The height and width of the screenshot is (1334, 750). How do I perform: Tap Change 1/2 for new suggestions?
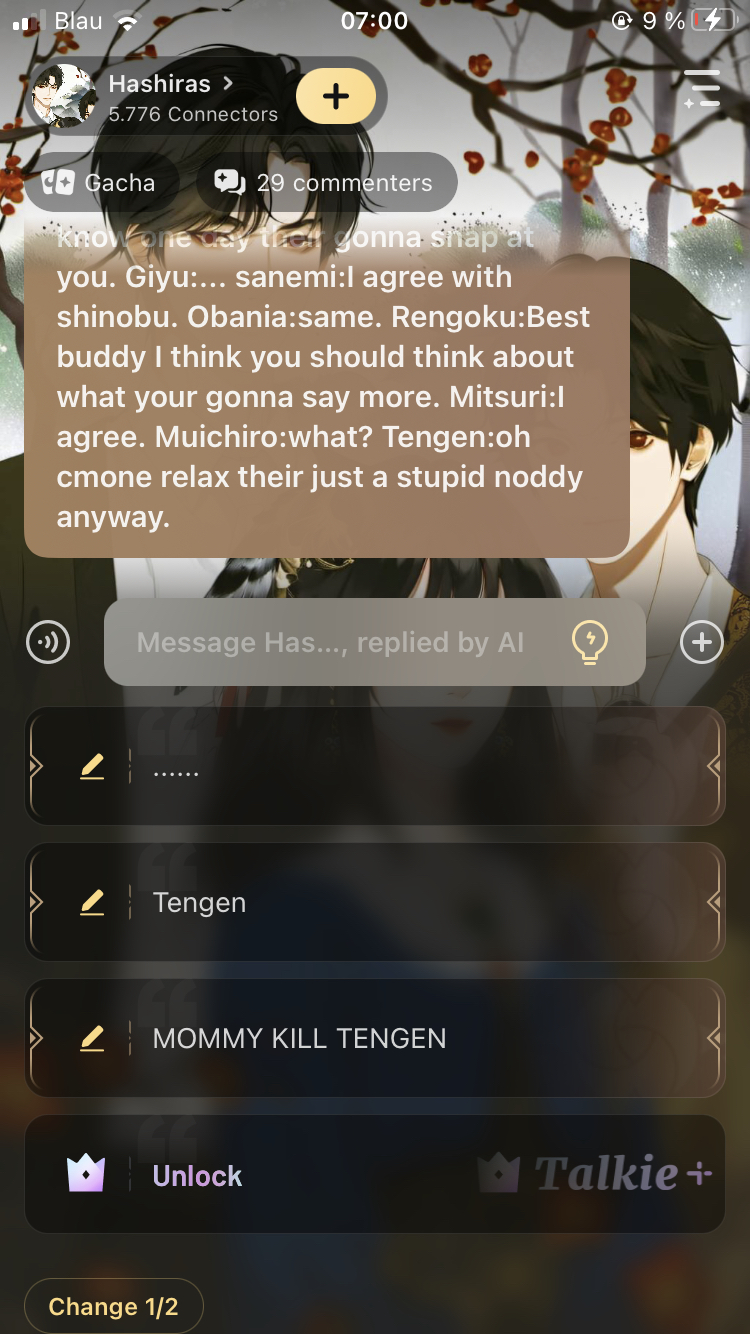114,1307
